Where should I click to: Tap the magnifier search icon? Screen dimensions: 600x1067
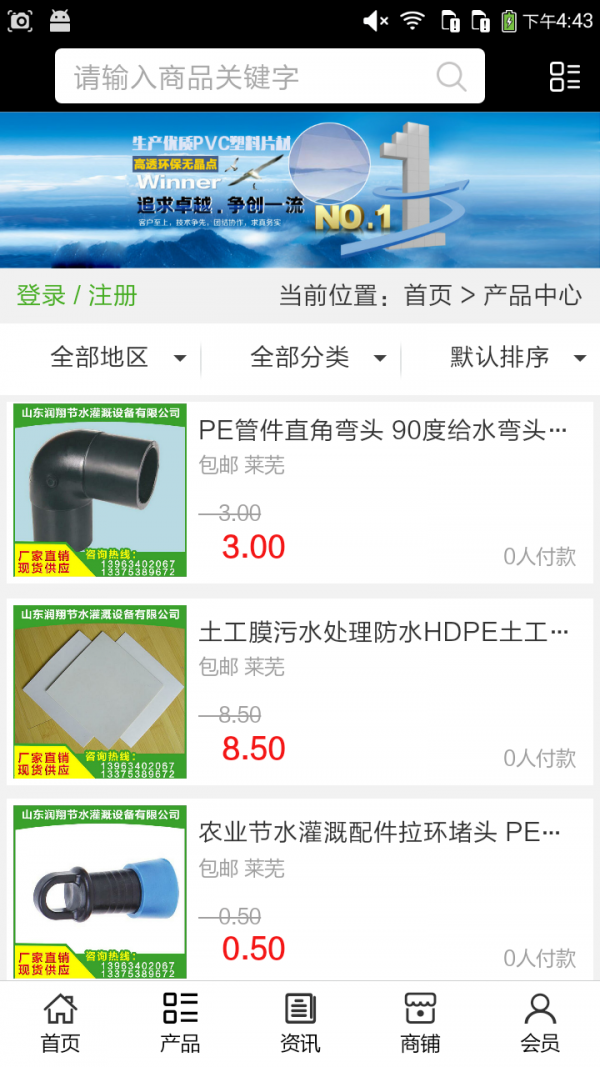[451, 77]
